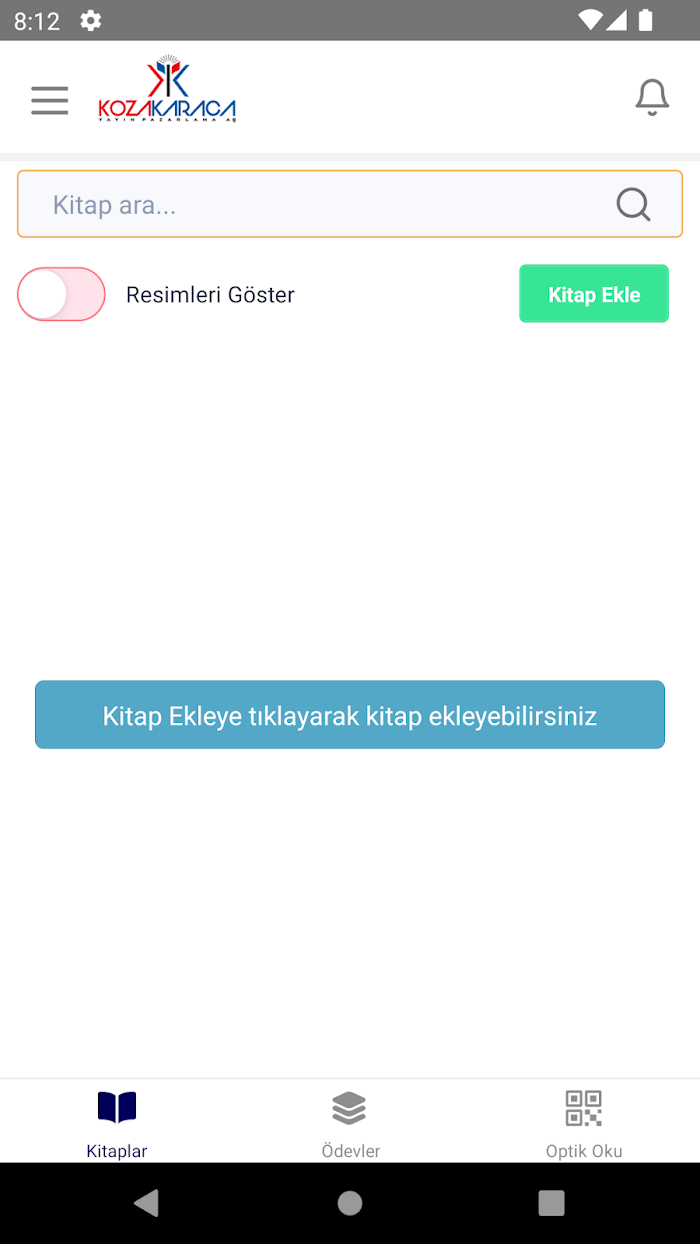
Task: Select the Kitaplar tab
Action: tap(117, 1123)
